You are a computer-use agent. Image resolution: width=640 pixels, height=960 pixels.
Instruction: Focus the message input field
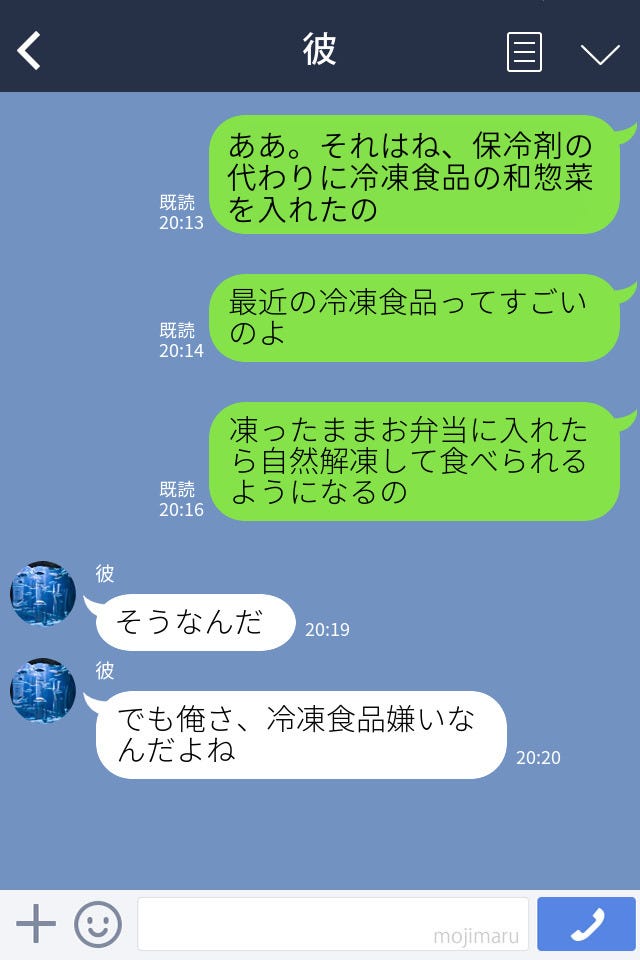click(332, 923)
